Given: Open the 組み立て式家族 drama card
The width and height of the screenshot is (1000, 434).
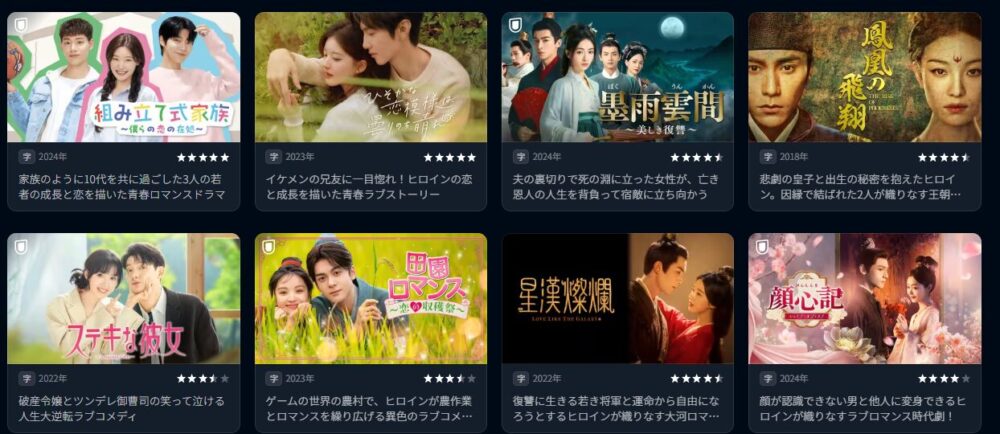Looking at the screenshot, I should click(123, 78).
